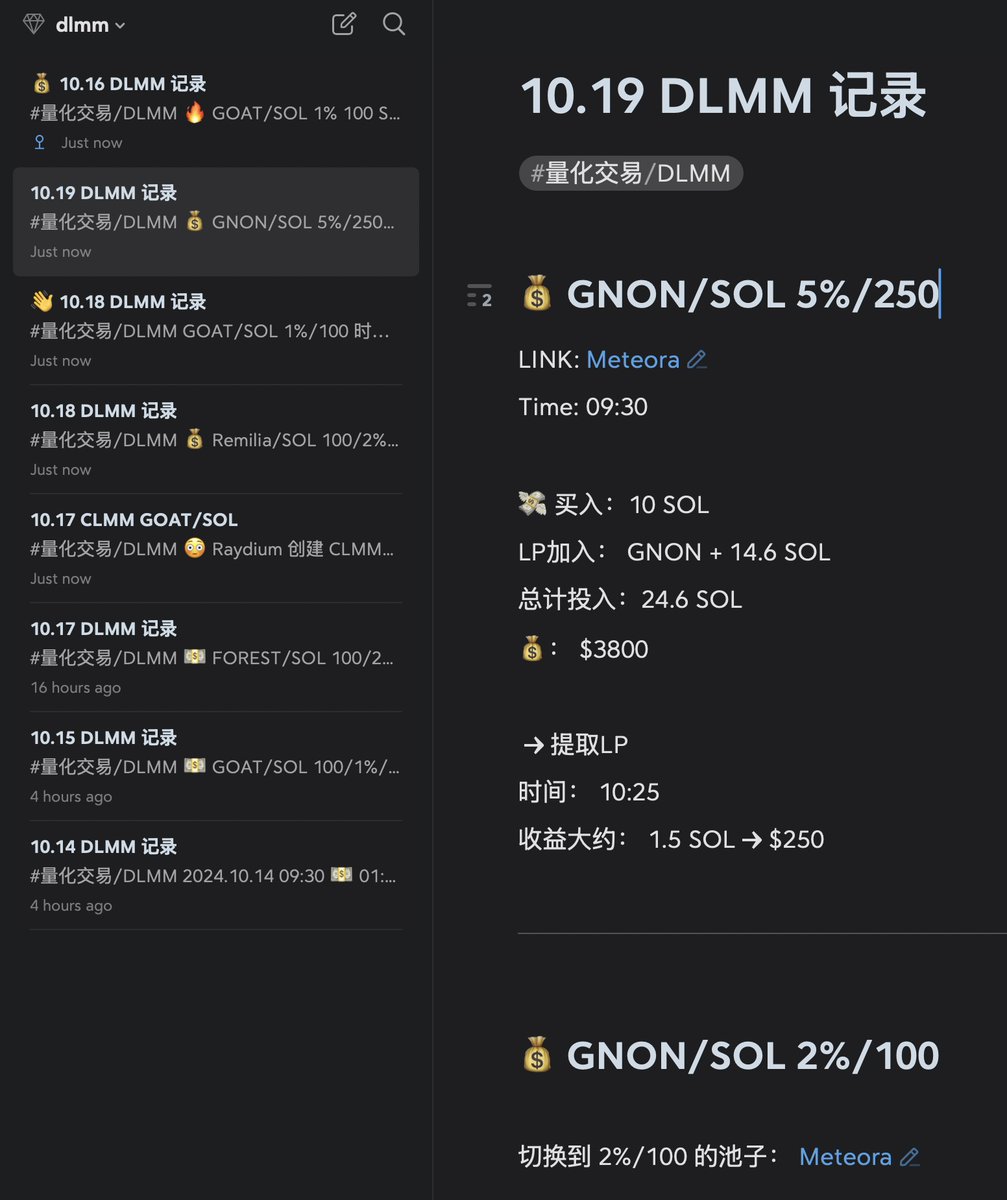Image resolution: width=1007 pixels, height=1200 pixels.
Task: Tap the #量化交易/DLMM tag chip
Action: [x=631, y=174]
